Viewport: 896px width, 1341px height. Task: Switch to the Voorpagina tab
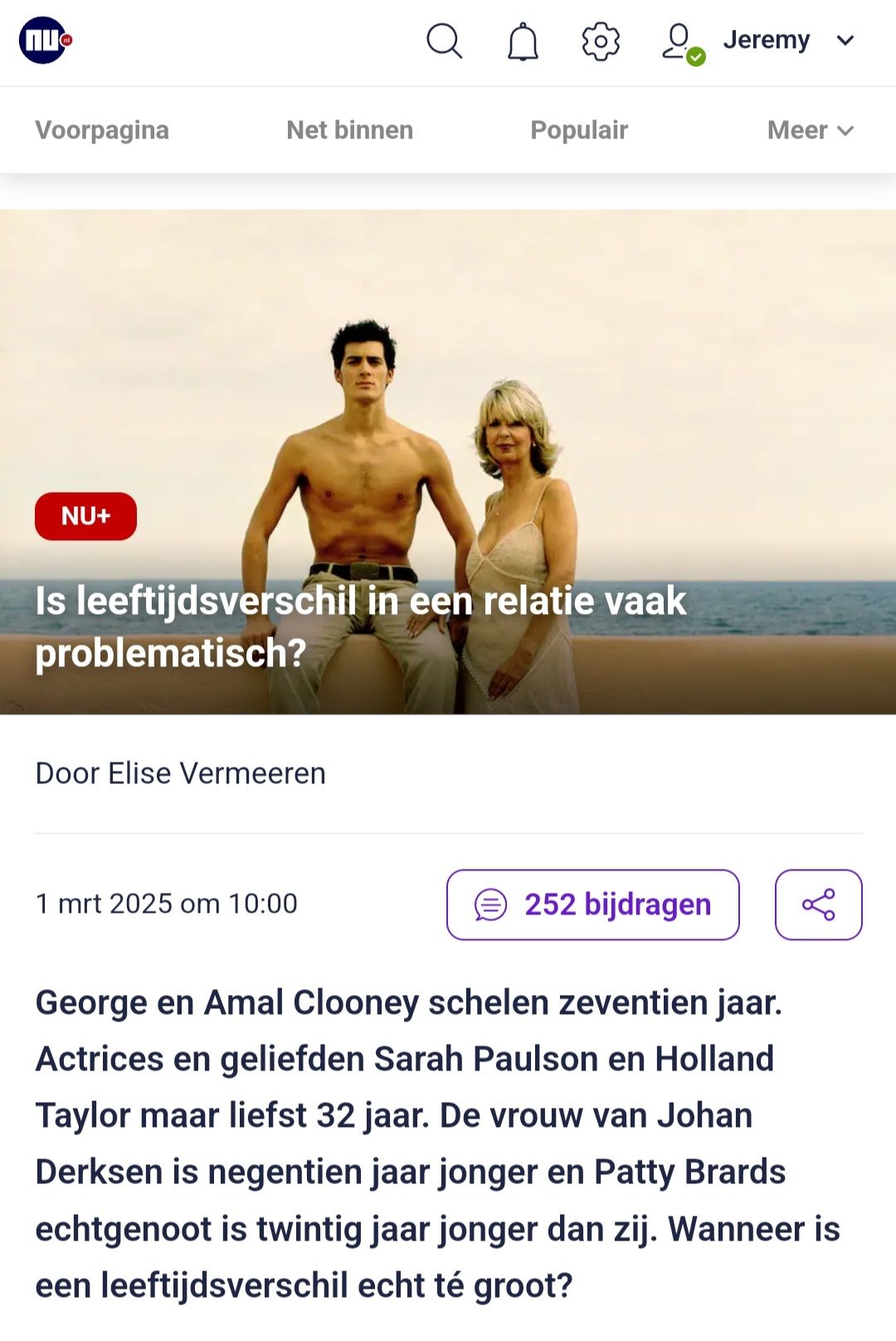(102, 130)
